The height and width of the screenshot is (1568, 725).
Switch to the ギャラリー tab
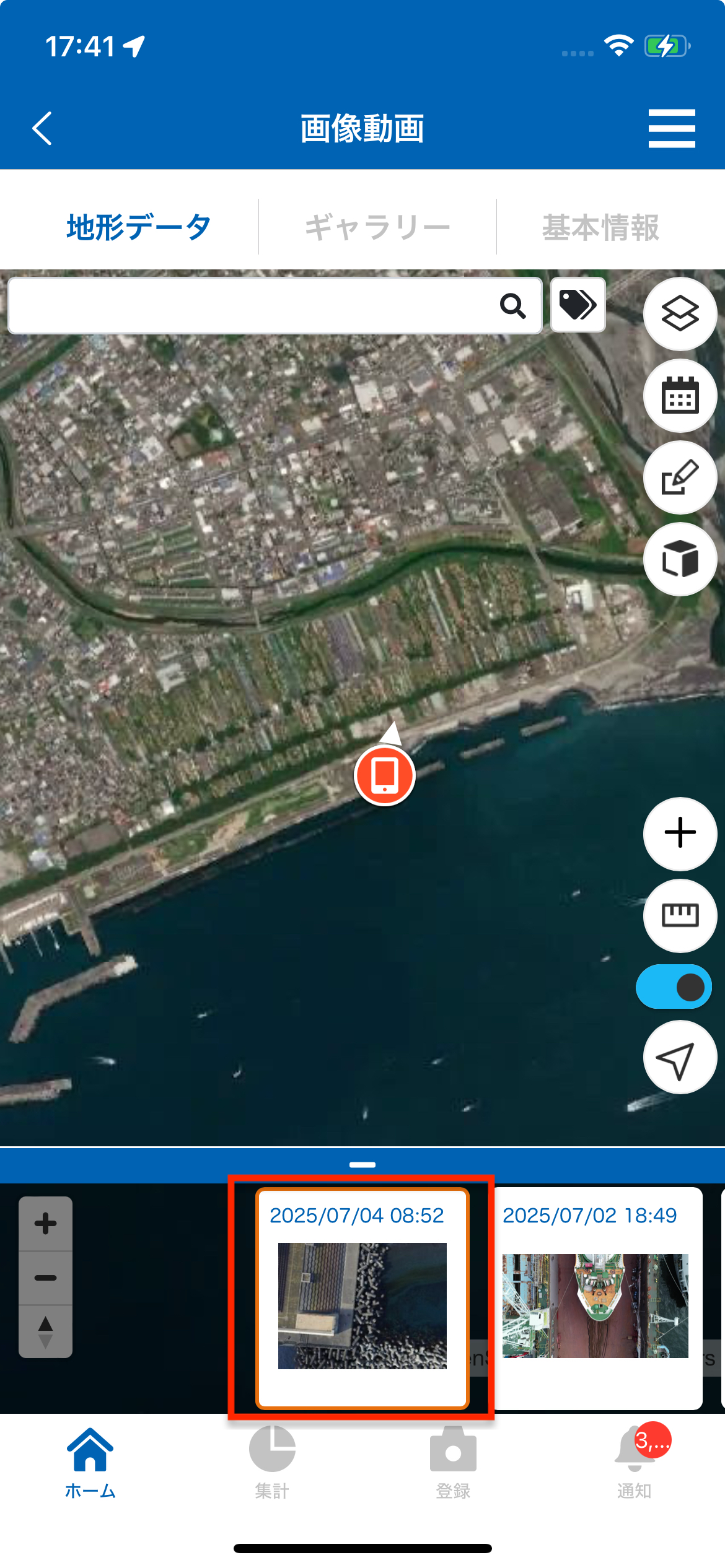[x=377, y=227]
